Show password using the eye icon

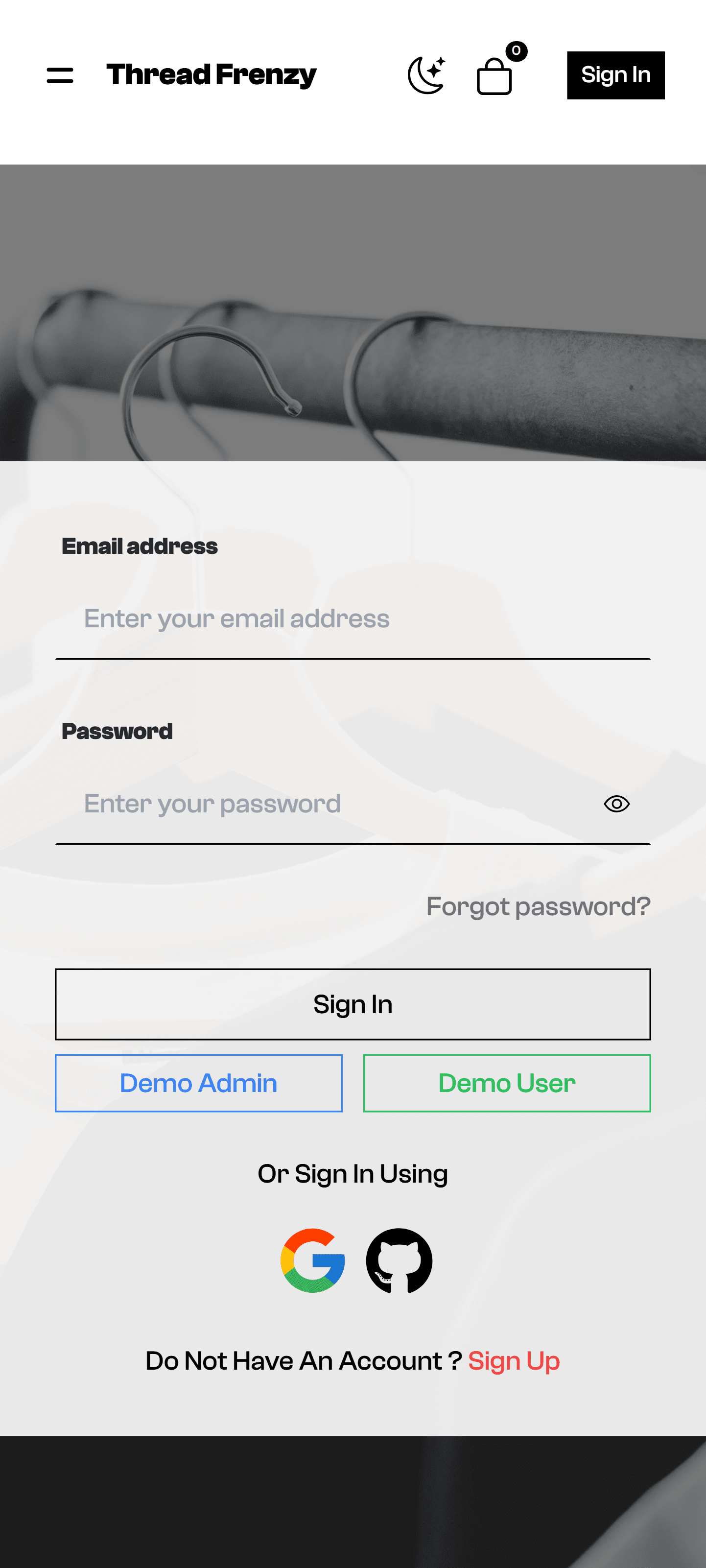(616, 804)
